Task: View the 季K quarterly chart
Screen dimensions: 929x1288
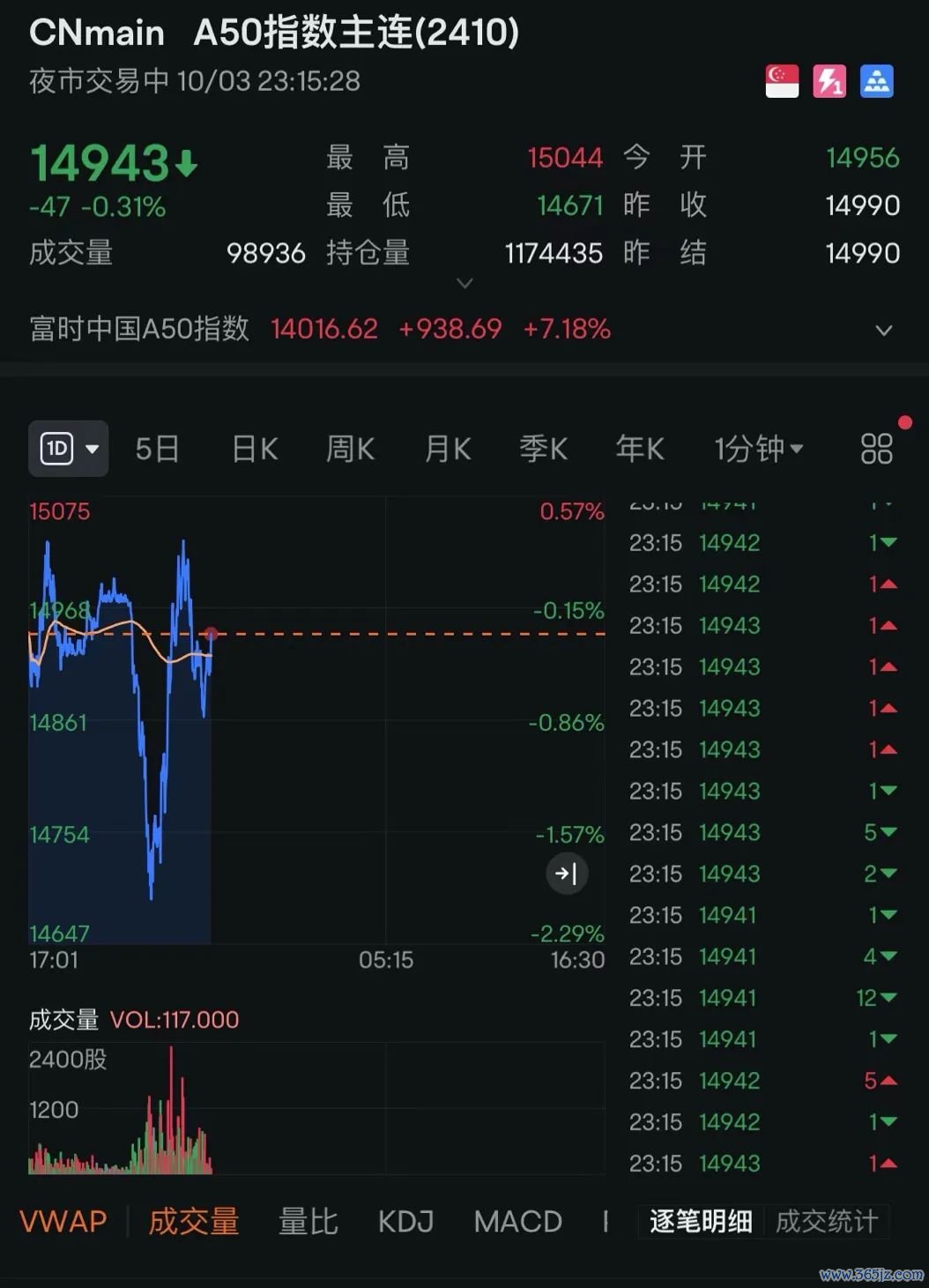Action: click(x=543, y=449)
